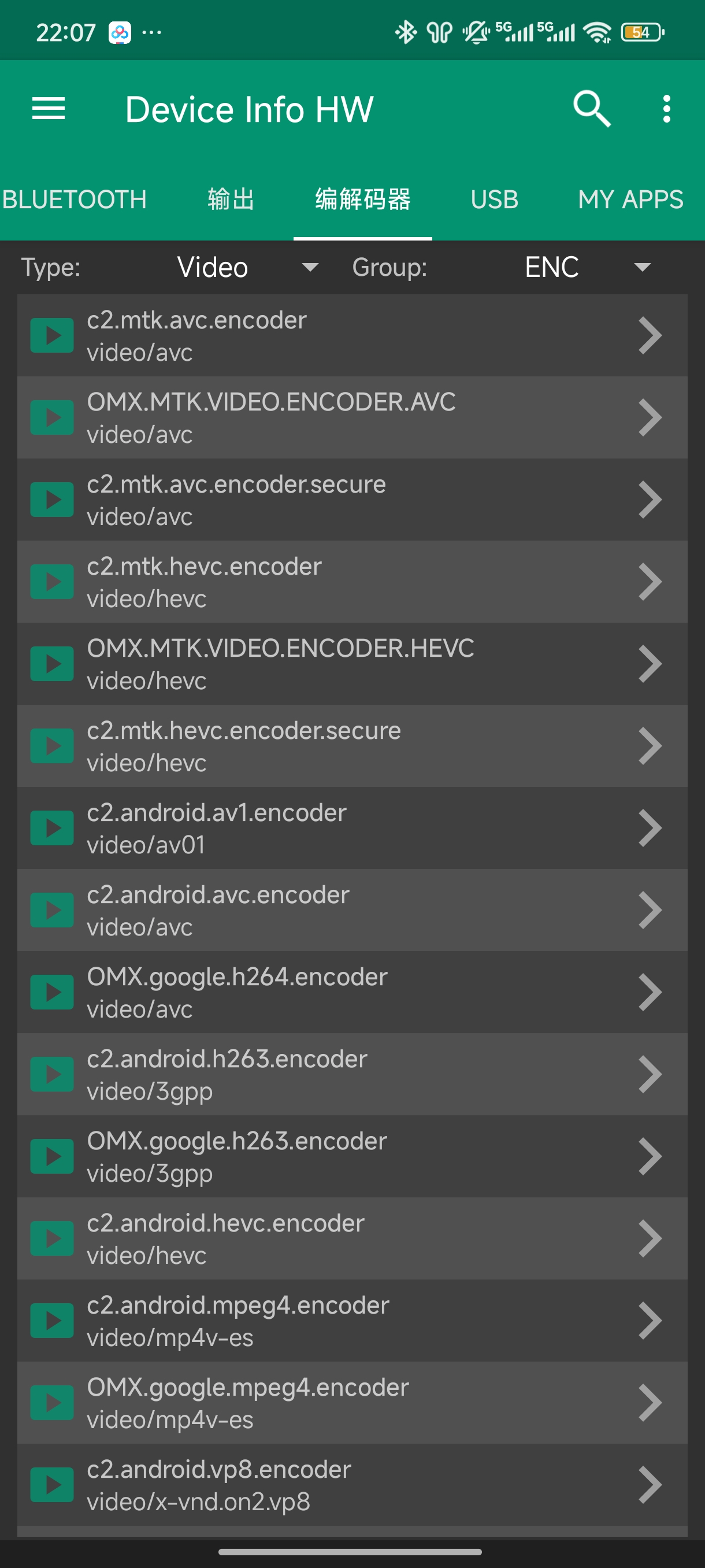Select the 输出 tab
705x1568 pixels.
pos(231,198)
